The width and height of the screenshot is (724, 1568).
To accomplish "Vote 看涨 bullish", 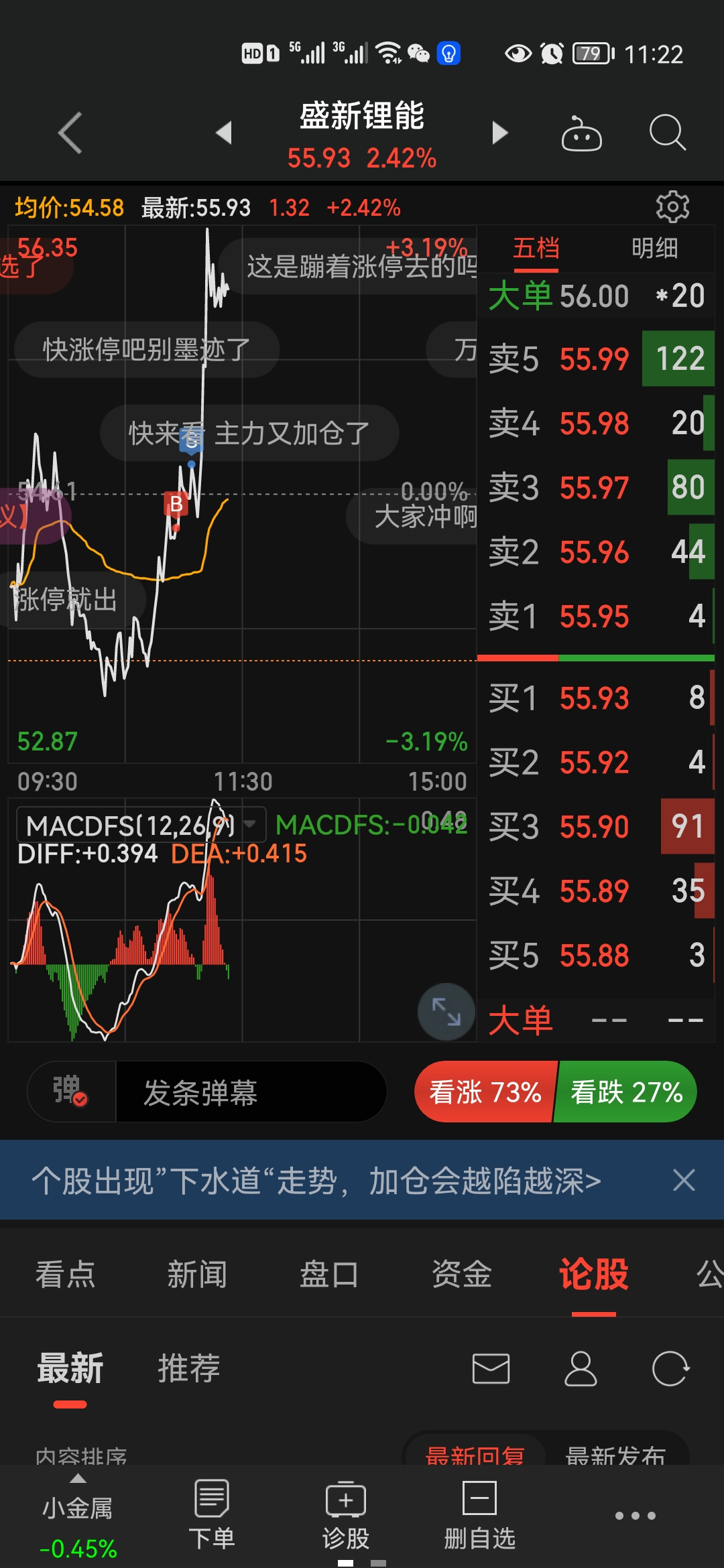I will pos(485,1092).
